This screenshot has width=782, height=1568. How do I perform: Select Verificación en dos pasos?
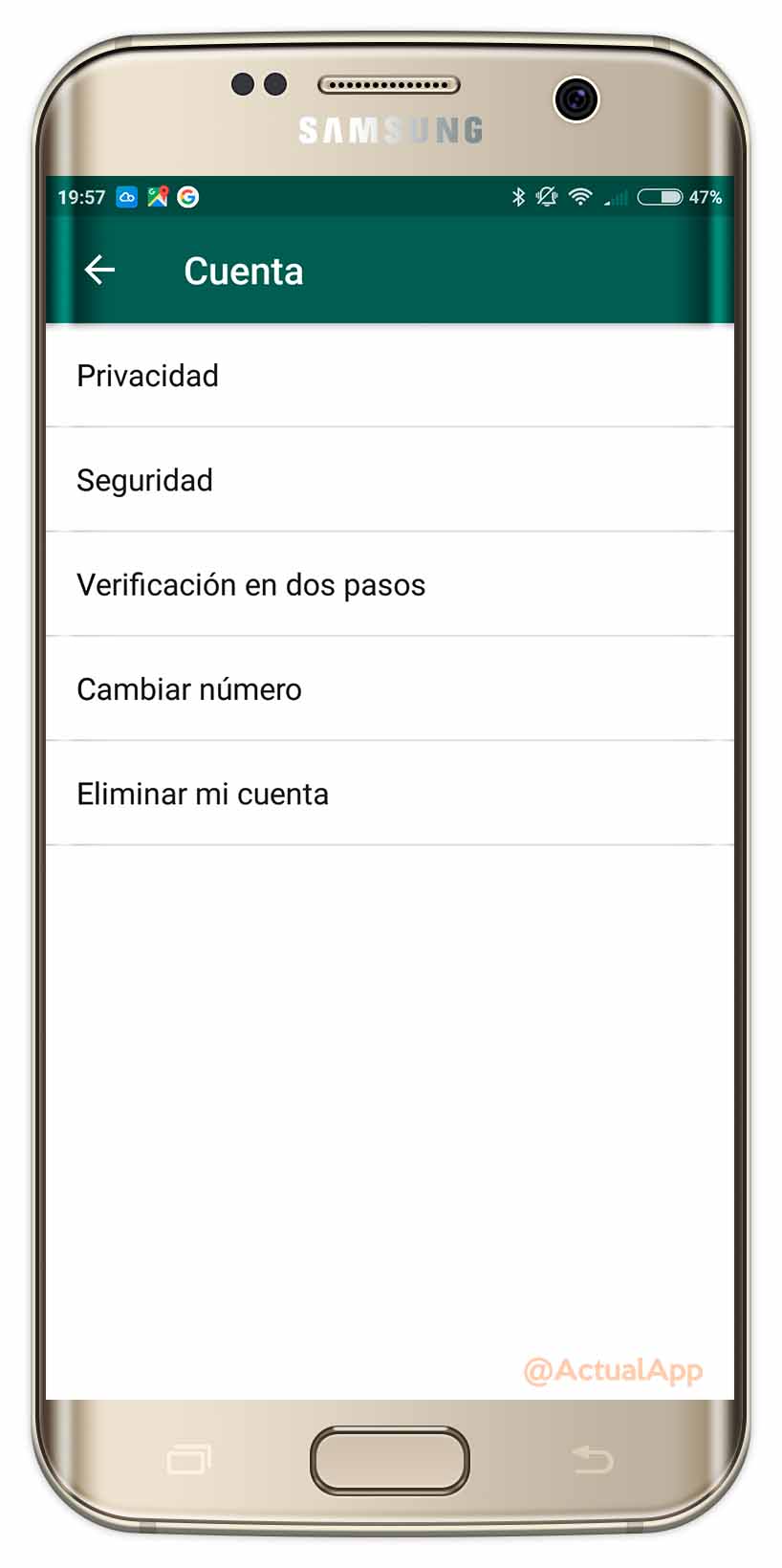point(390,584)
